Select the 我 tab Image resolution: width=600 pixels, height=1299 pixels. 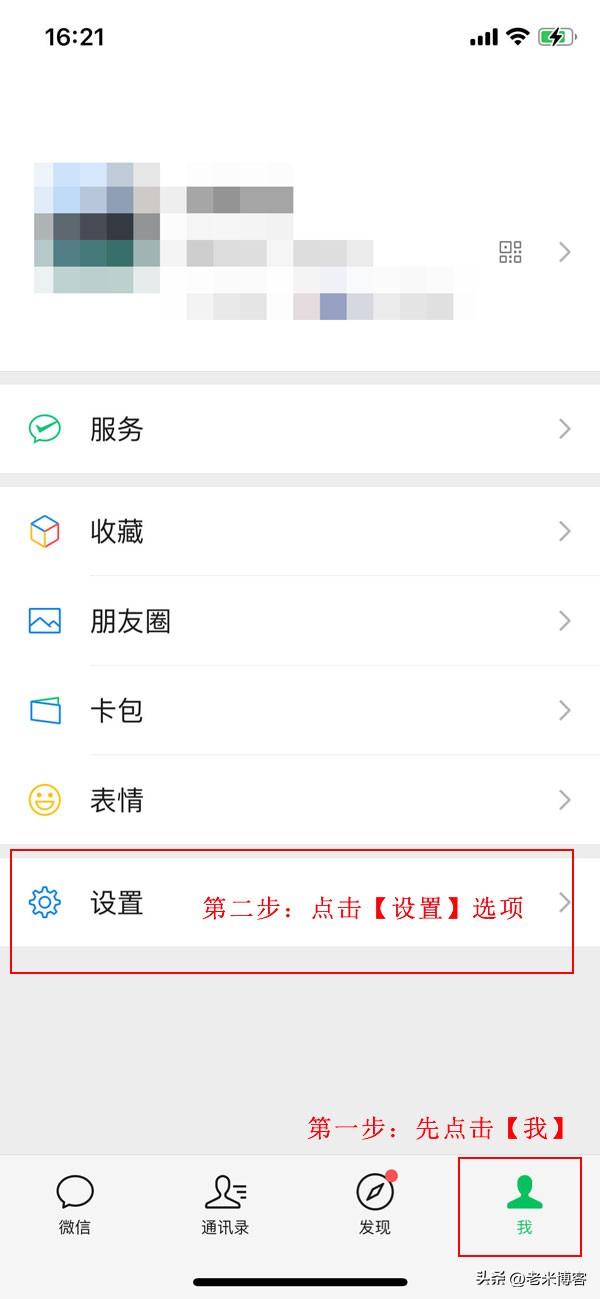click(524, 1205)
